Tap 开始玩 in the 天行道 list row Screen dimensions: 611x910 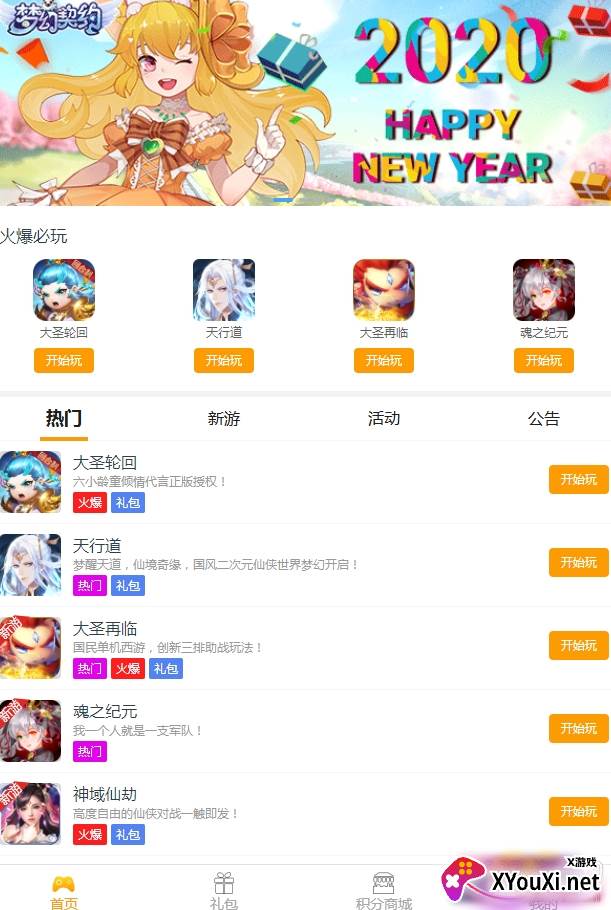pyautogui.click(x=578, y=562)
